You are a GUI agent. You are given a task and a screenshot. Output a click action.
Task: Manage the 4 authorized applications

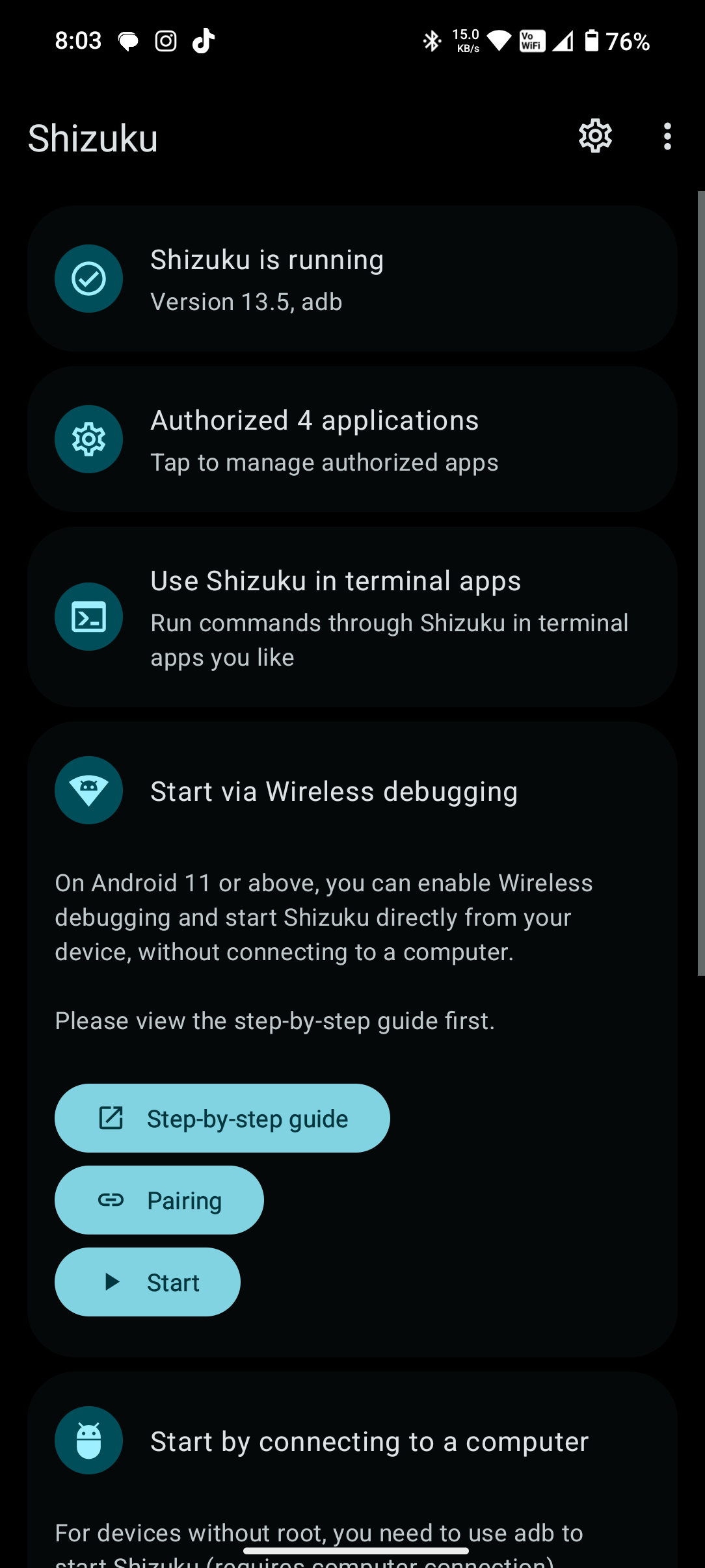(x=352, y=439)
